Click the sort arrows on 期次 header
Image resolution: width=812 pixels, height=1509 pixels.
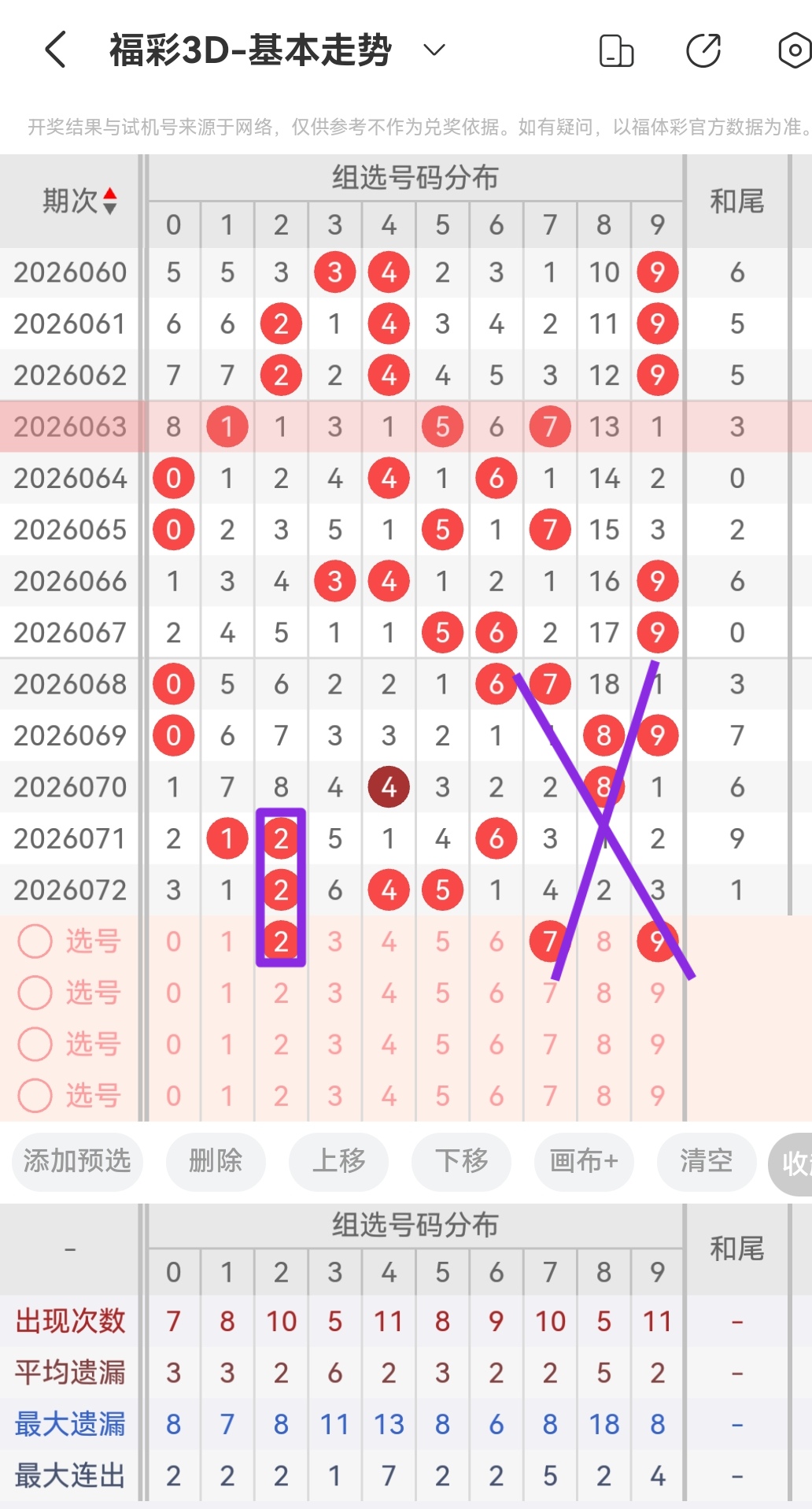click(109, 199)
